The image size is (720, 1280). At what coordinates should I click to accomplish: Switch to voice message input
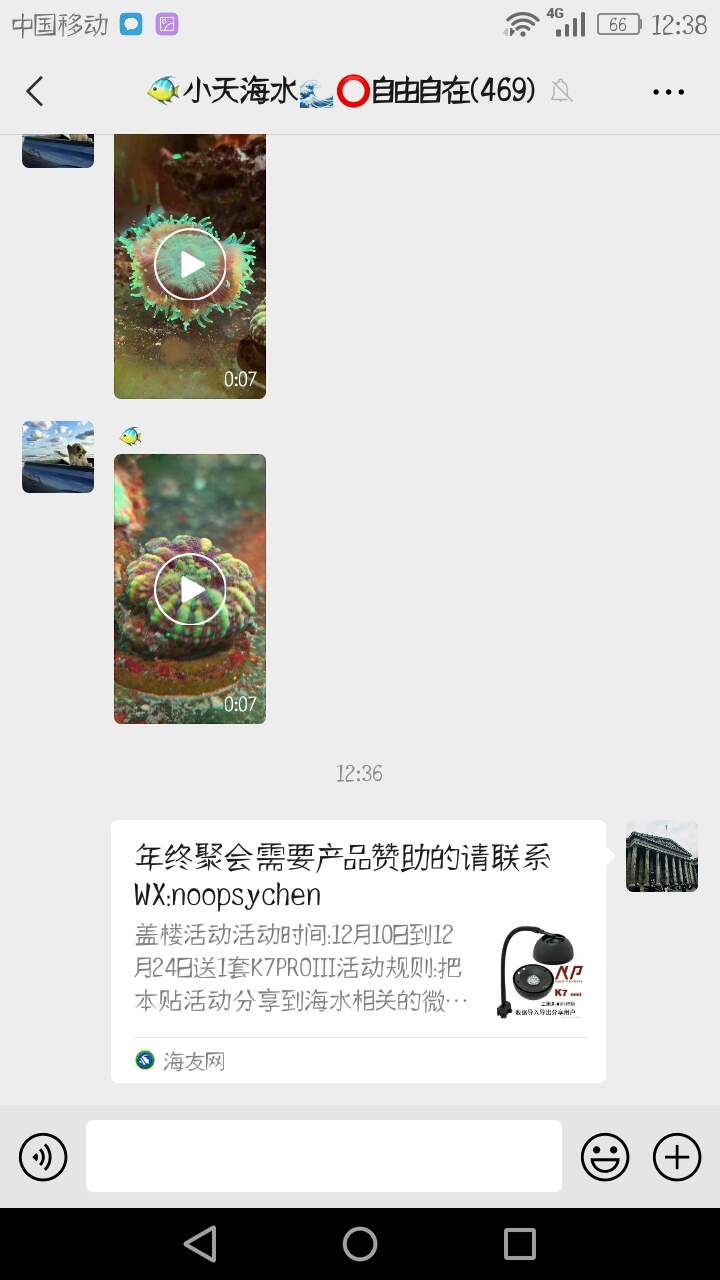pos(43,1158)
